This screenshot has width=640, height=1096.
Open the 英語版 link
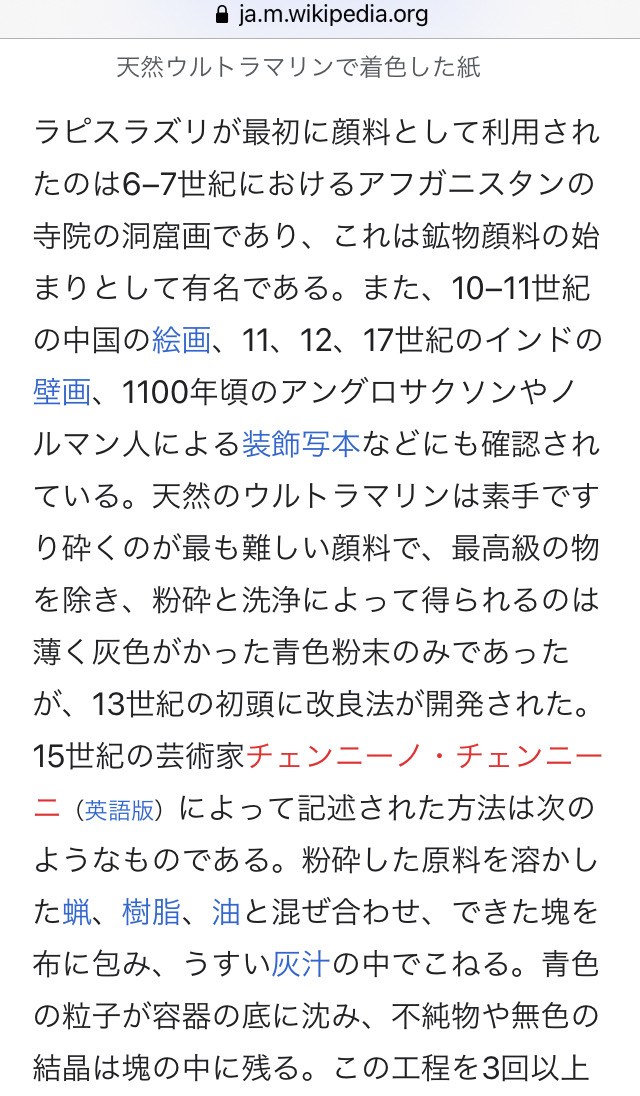[x=119, y=810]
